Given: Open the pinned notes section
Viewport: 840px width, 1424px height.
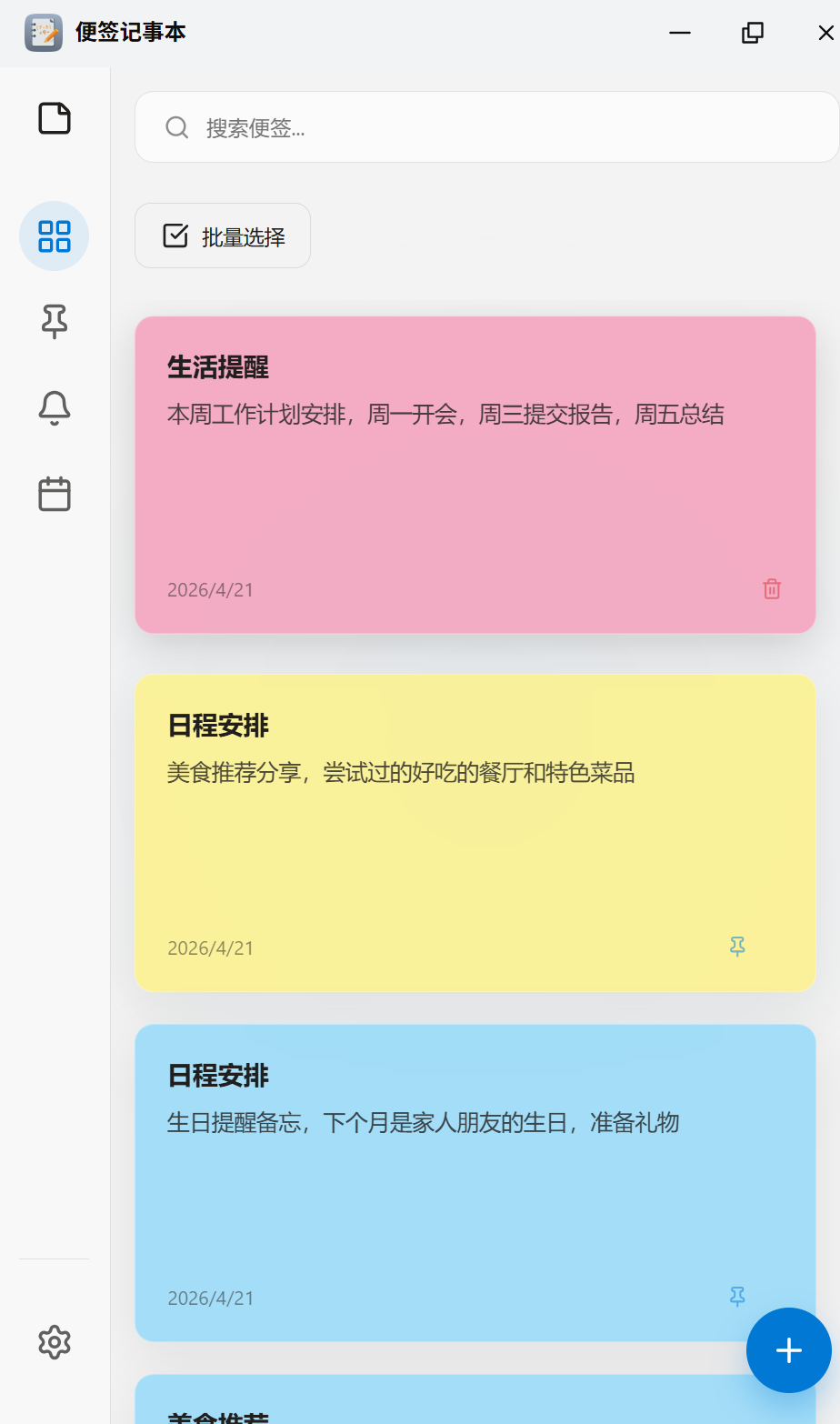Looking at the screenshot, I should click(55, 322).
